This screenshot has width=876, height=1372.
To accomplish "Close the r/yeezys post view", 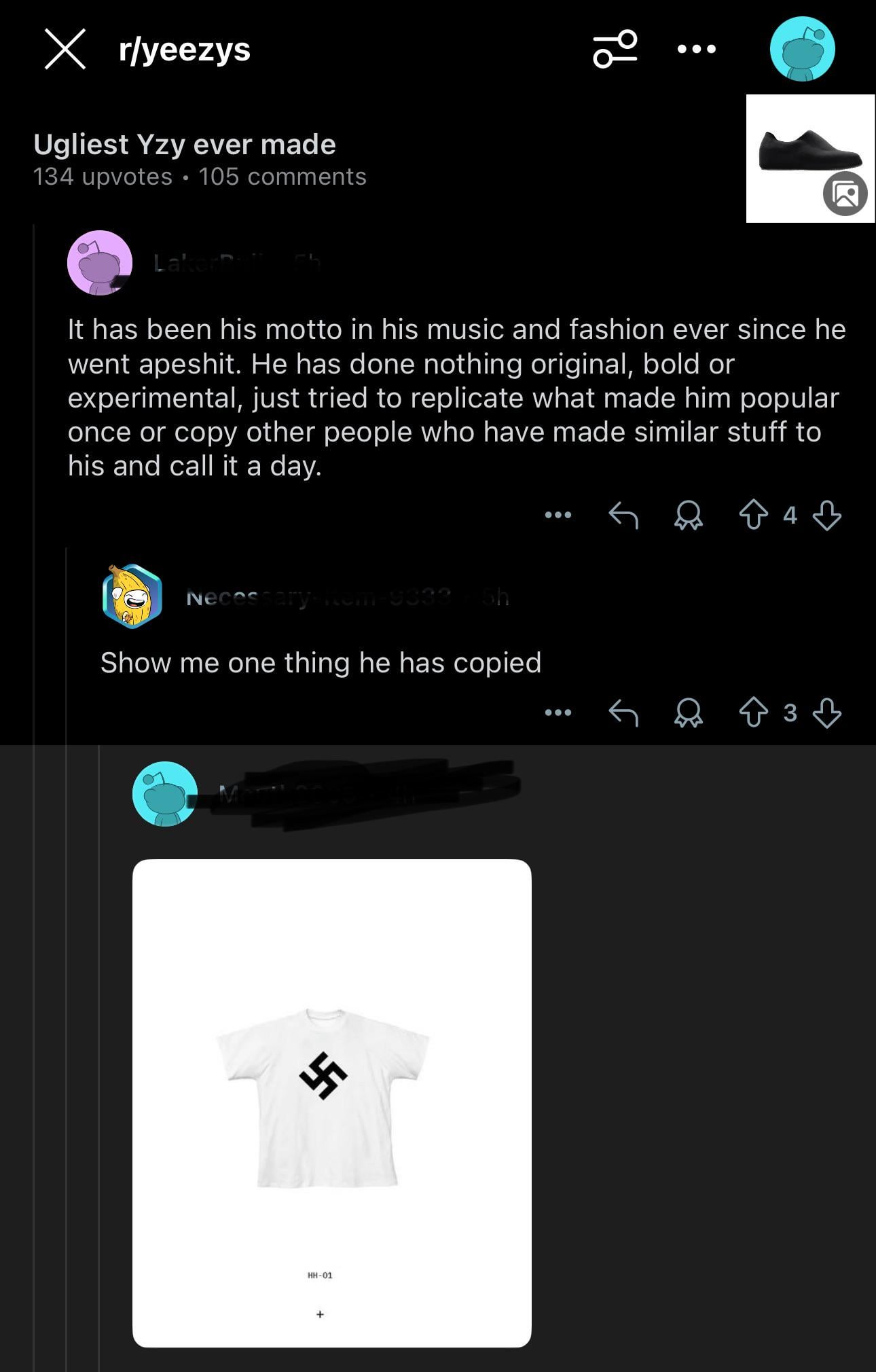I will pos(65,49).
